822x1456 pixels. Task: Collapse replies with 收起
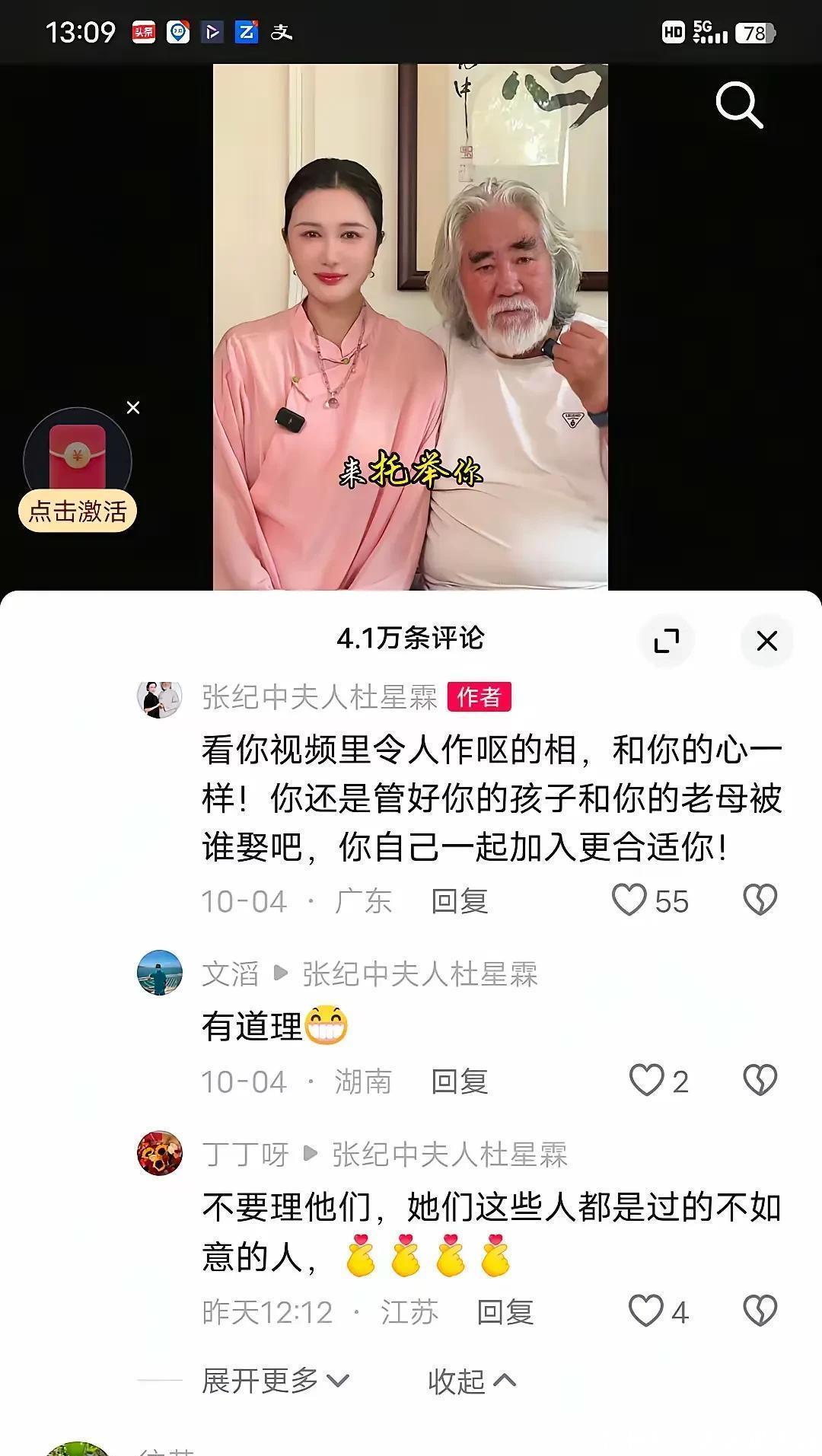click(472, 1381)
